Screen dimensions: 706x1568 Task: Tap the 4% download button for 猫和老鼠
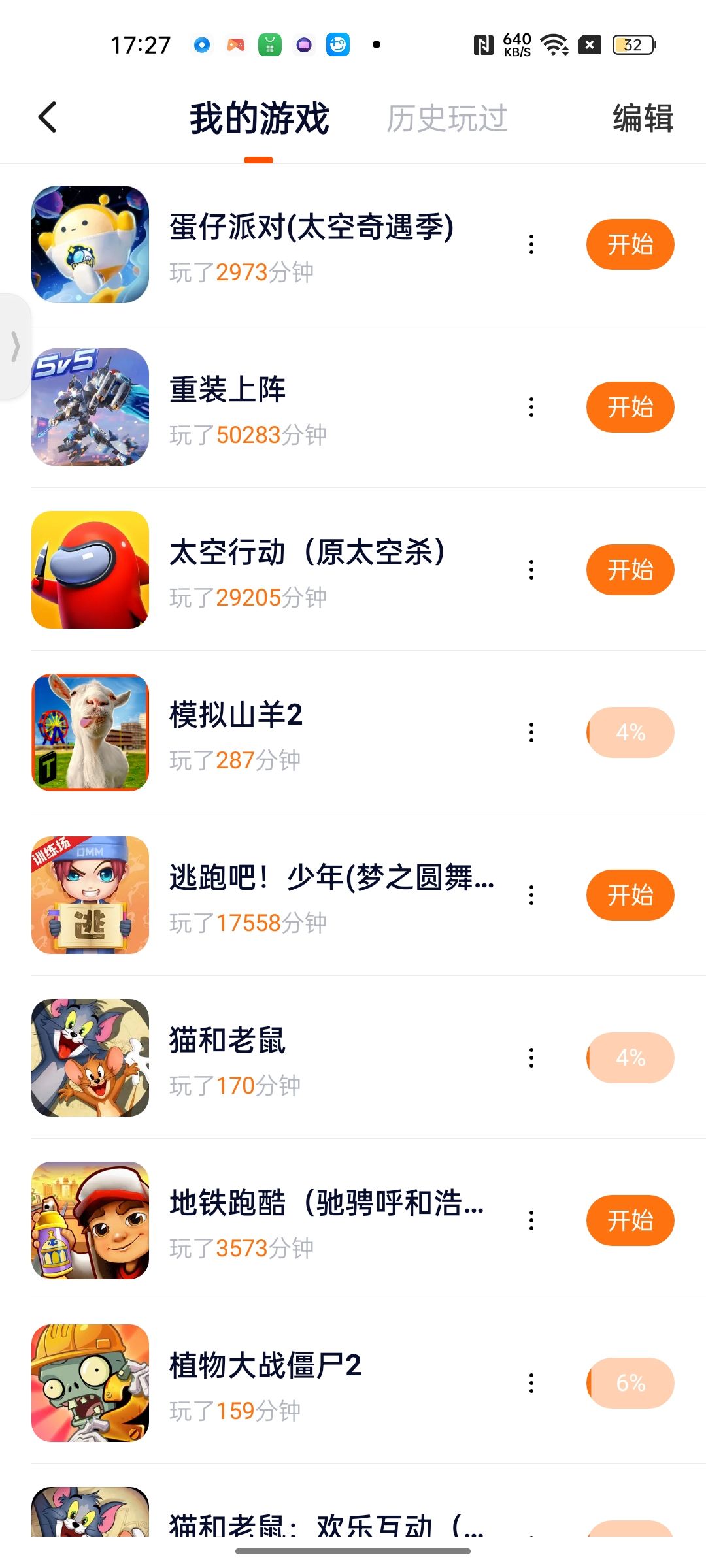[x=630, y=1058]
